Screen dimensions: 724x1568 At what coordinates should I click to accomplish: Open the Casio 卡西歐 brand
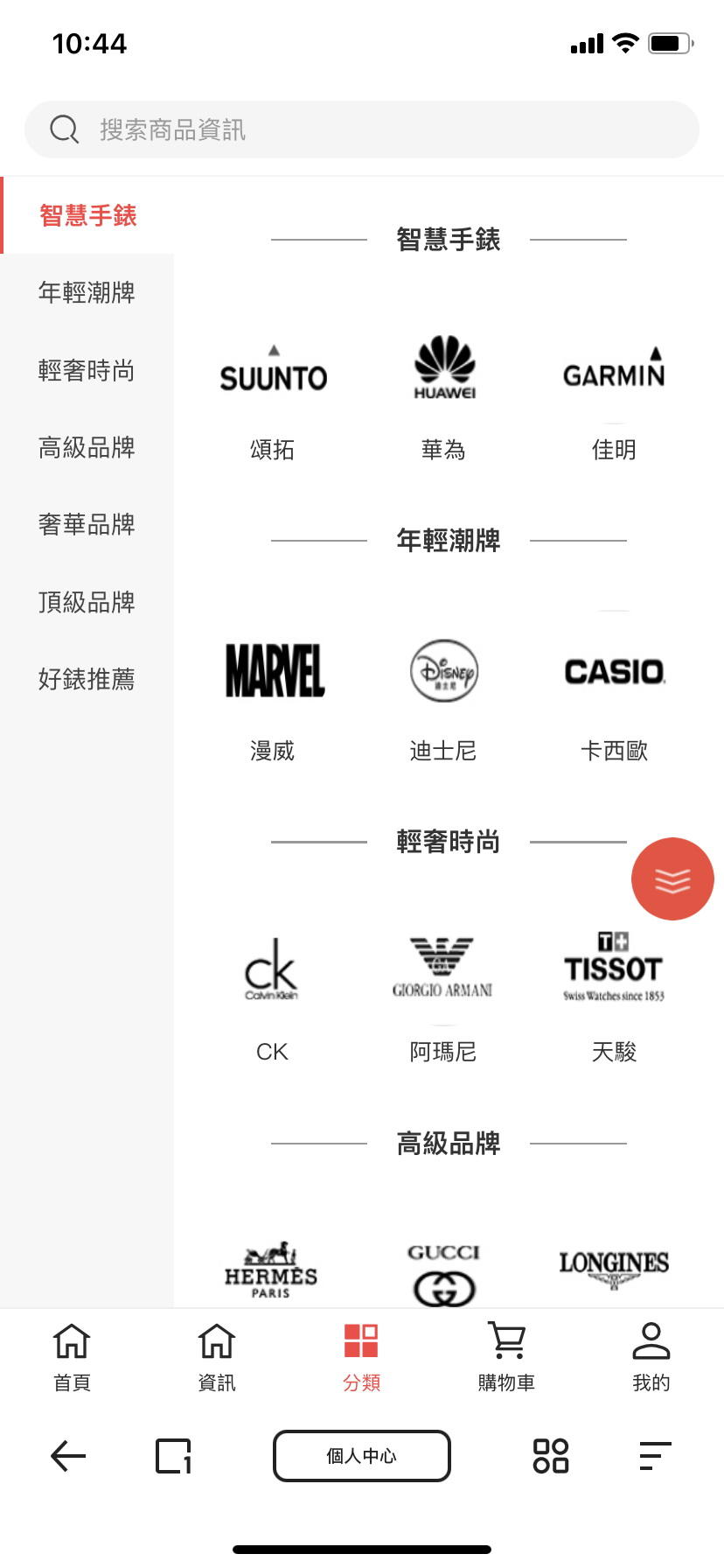coord(614,697)
